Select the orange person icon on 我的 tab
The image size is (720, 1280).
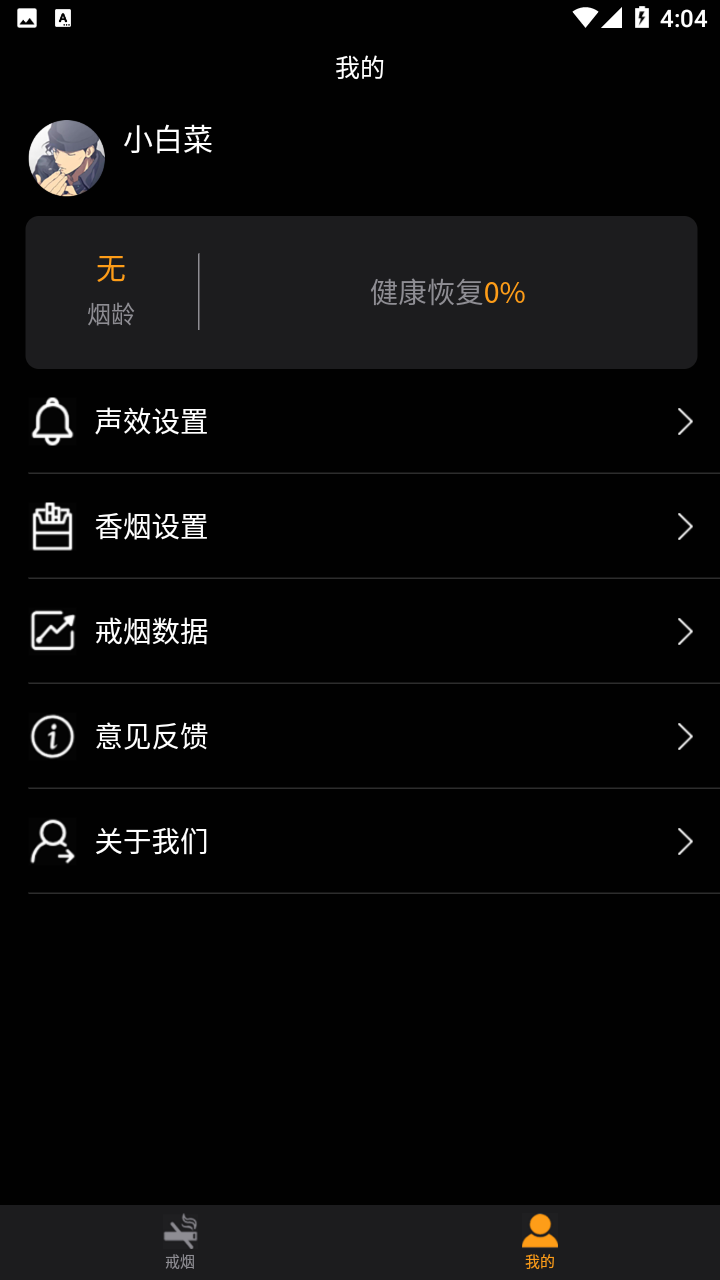tap(539, 1228)
